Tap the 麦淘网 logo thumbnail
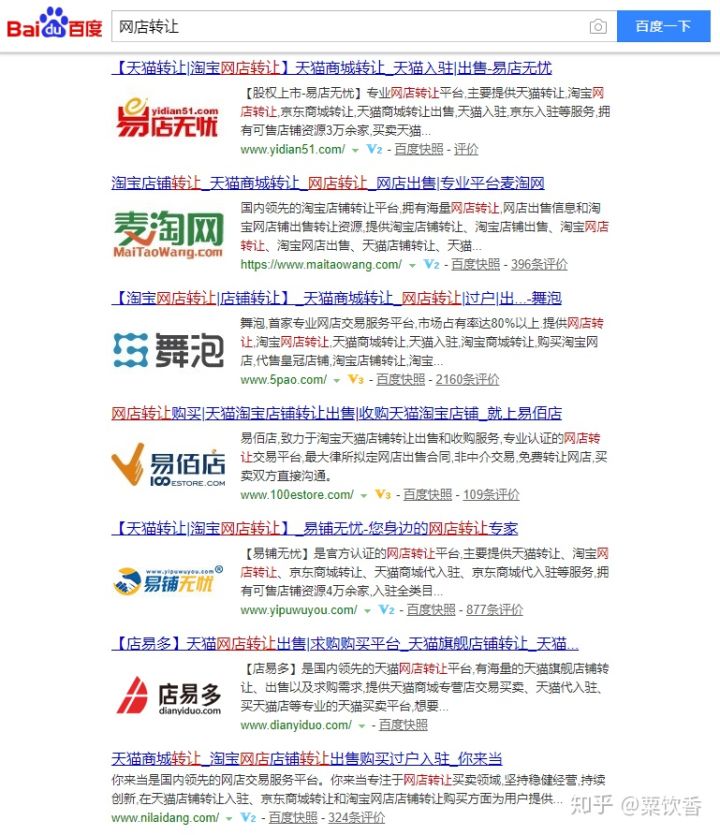Viewport: 720px width, 835px height. tap(167, 235)
